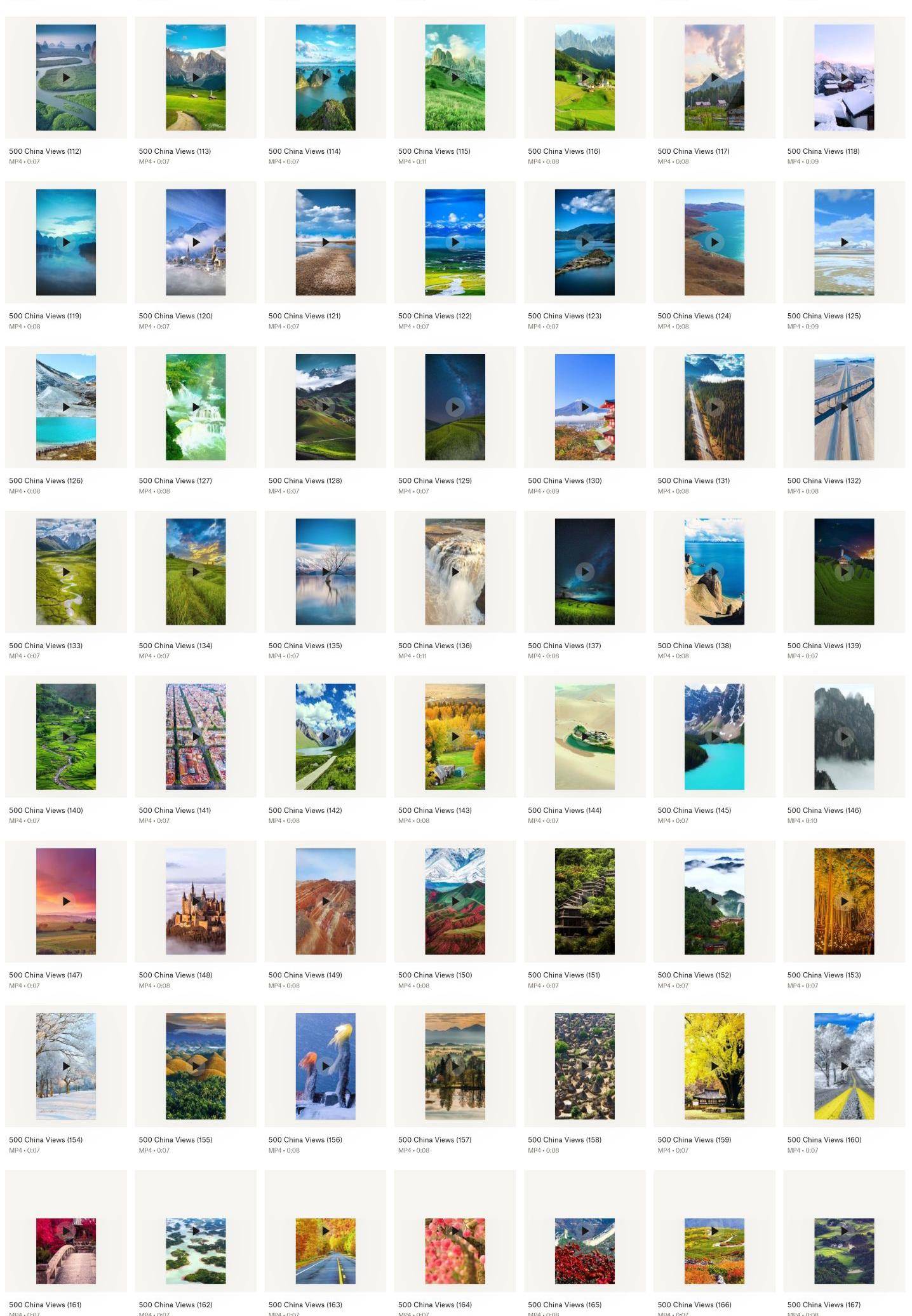View 500 China Views (146) video
This screenshot has height=1316, width=912.
tap(844, 736)
